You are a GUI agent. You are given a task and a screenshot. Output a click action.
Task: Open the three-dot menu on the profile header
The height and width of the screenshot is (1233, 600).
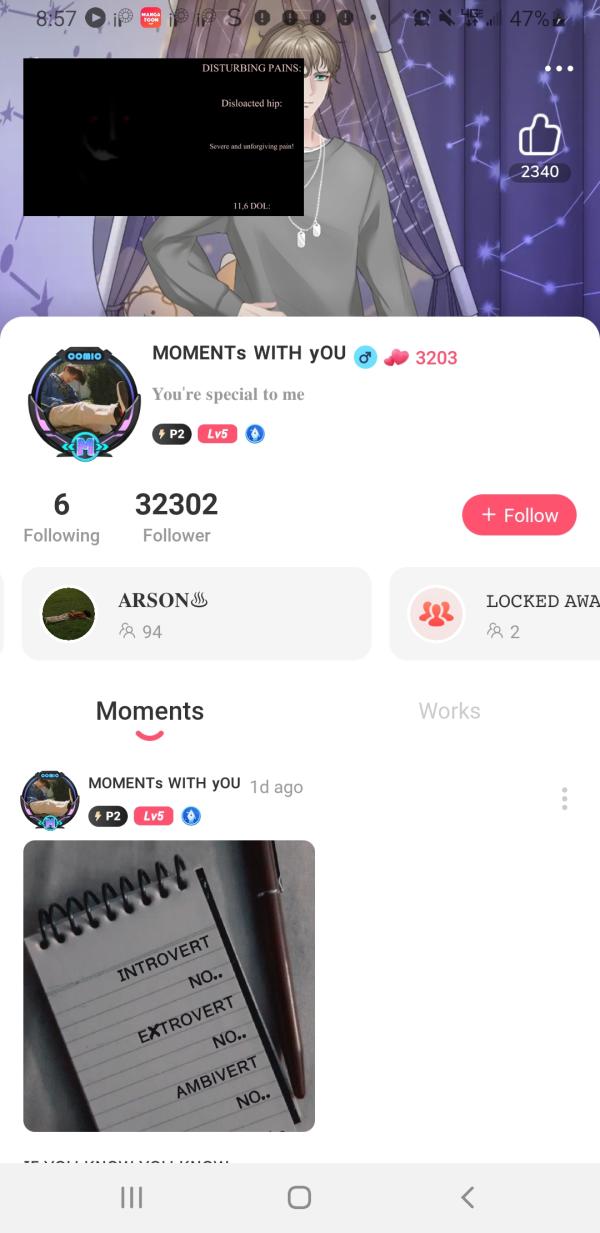click(559, 69)
